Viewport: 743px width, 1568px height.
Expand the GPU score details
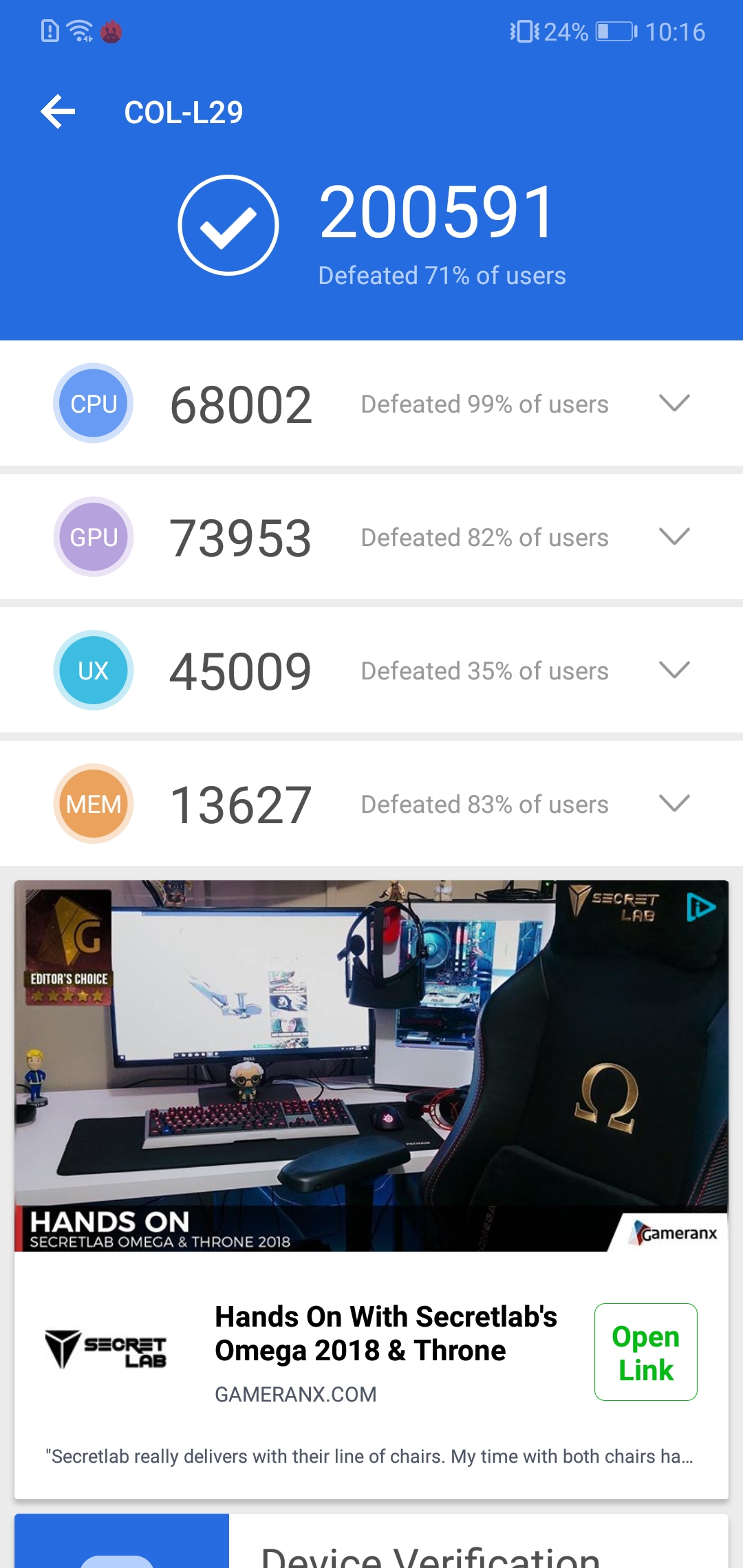(674, 536)
